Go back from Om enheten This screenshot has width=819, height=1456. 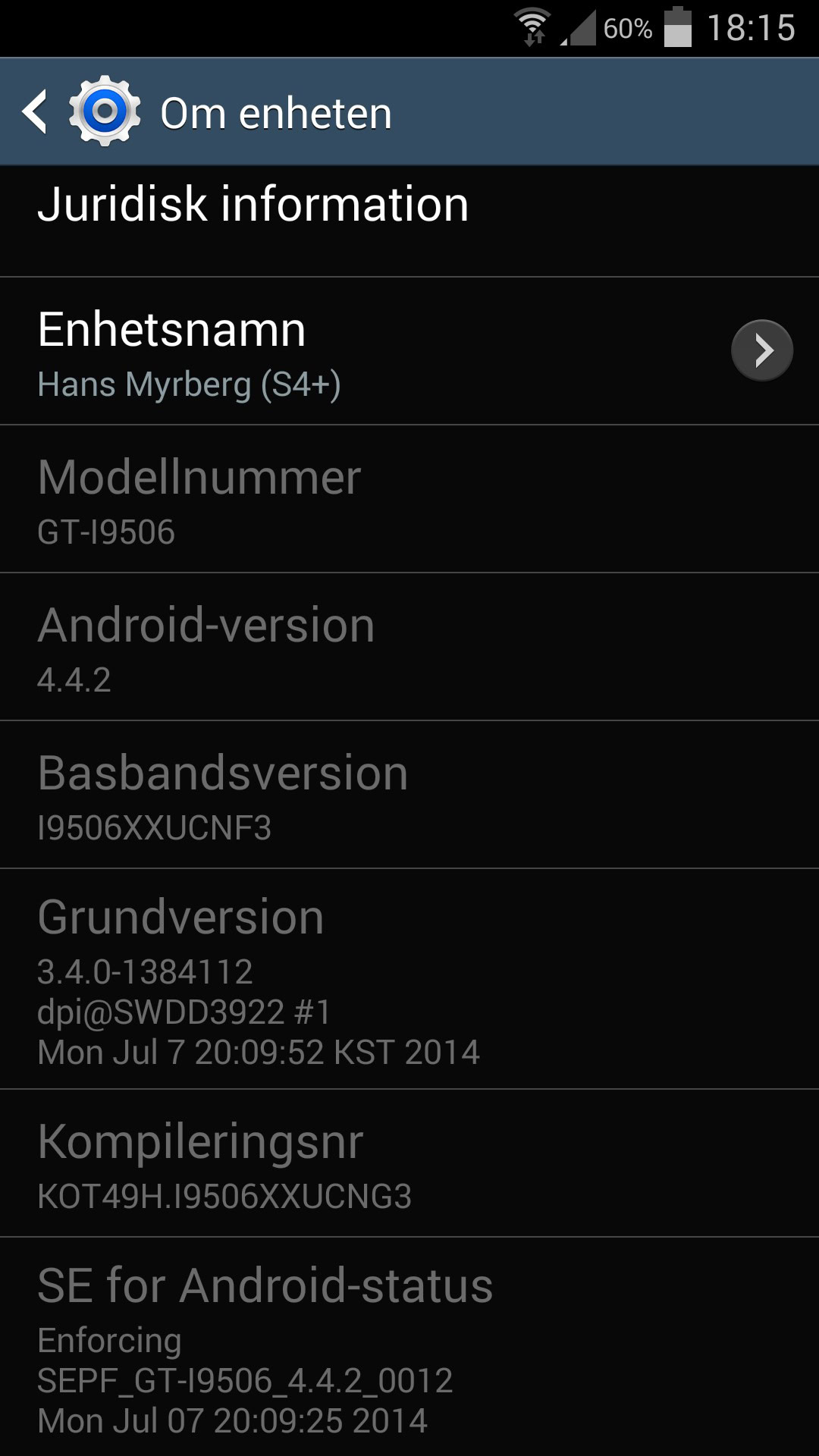35,112
